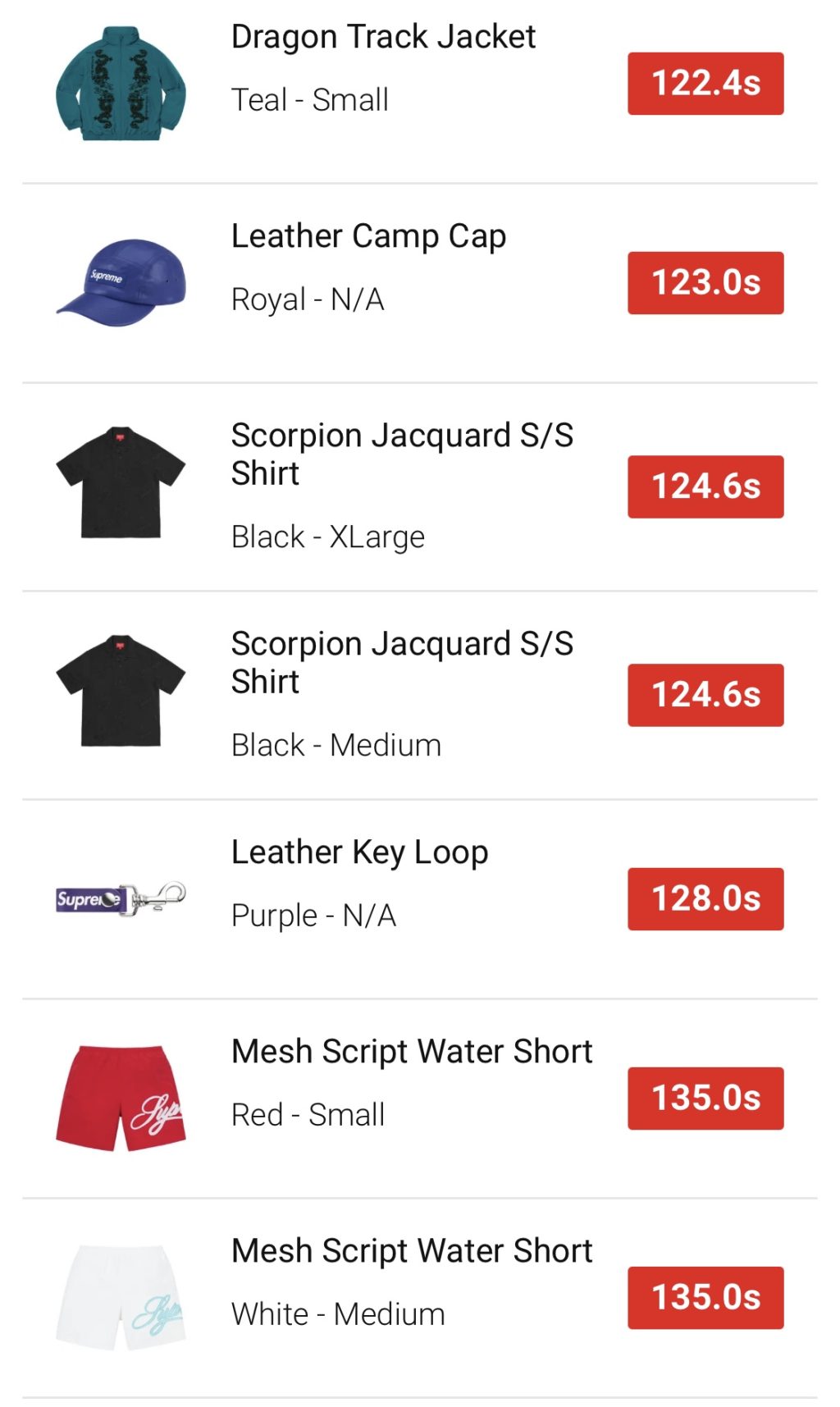Click the 123.0s badge beside Leather Camp Cap
840x1407 pixels.
point(705,283)
